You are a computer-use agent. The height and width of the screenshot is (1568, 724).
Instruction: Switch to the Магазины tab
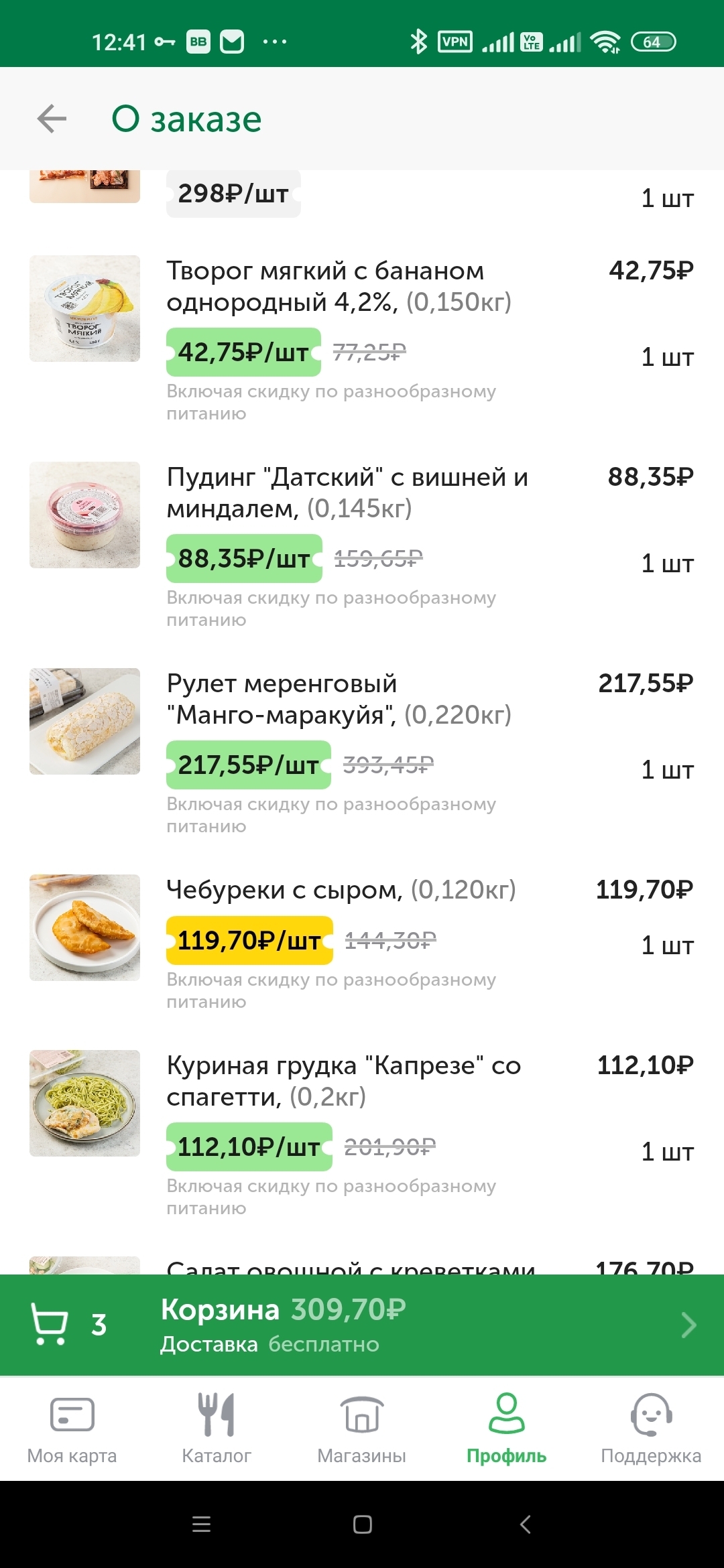click(362, 1428)
